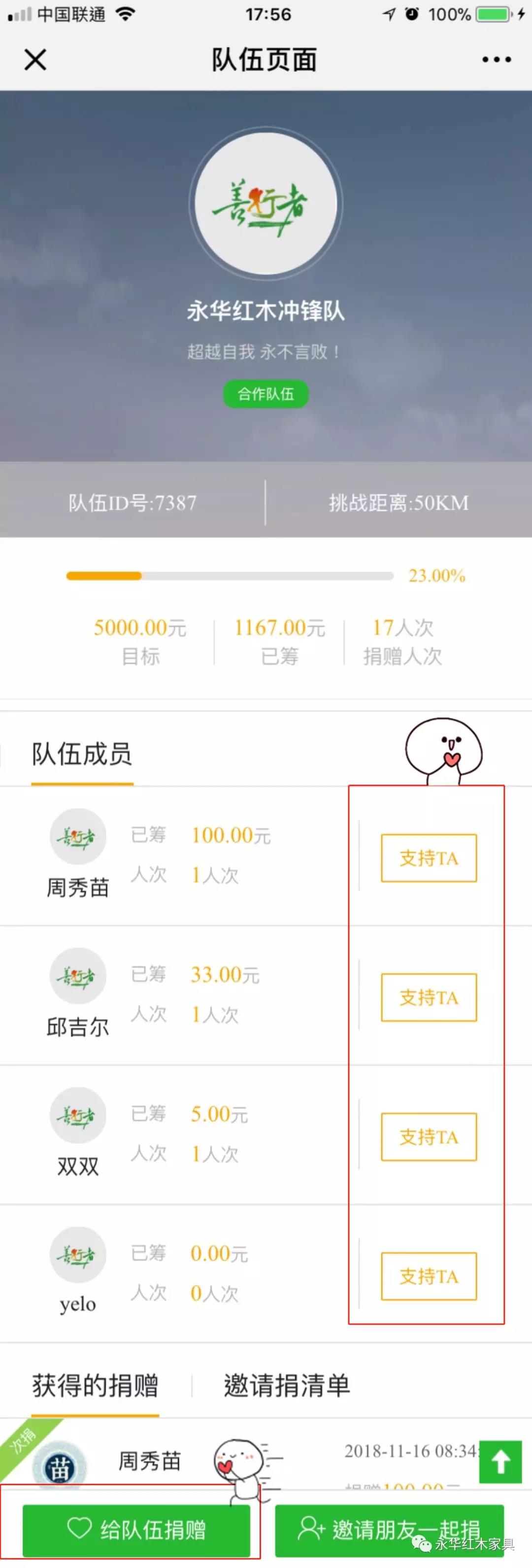The height and width of the screenshot is (1568, 532).
Task: Tap 支持TA next to 双双
Action: tap(429, 1136)
